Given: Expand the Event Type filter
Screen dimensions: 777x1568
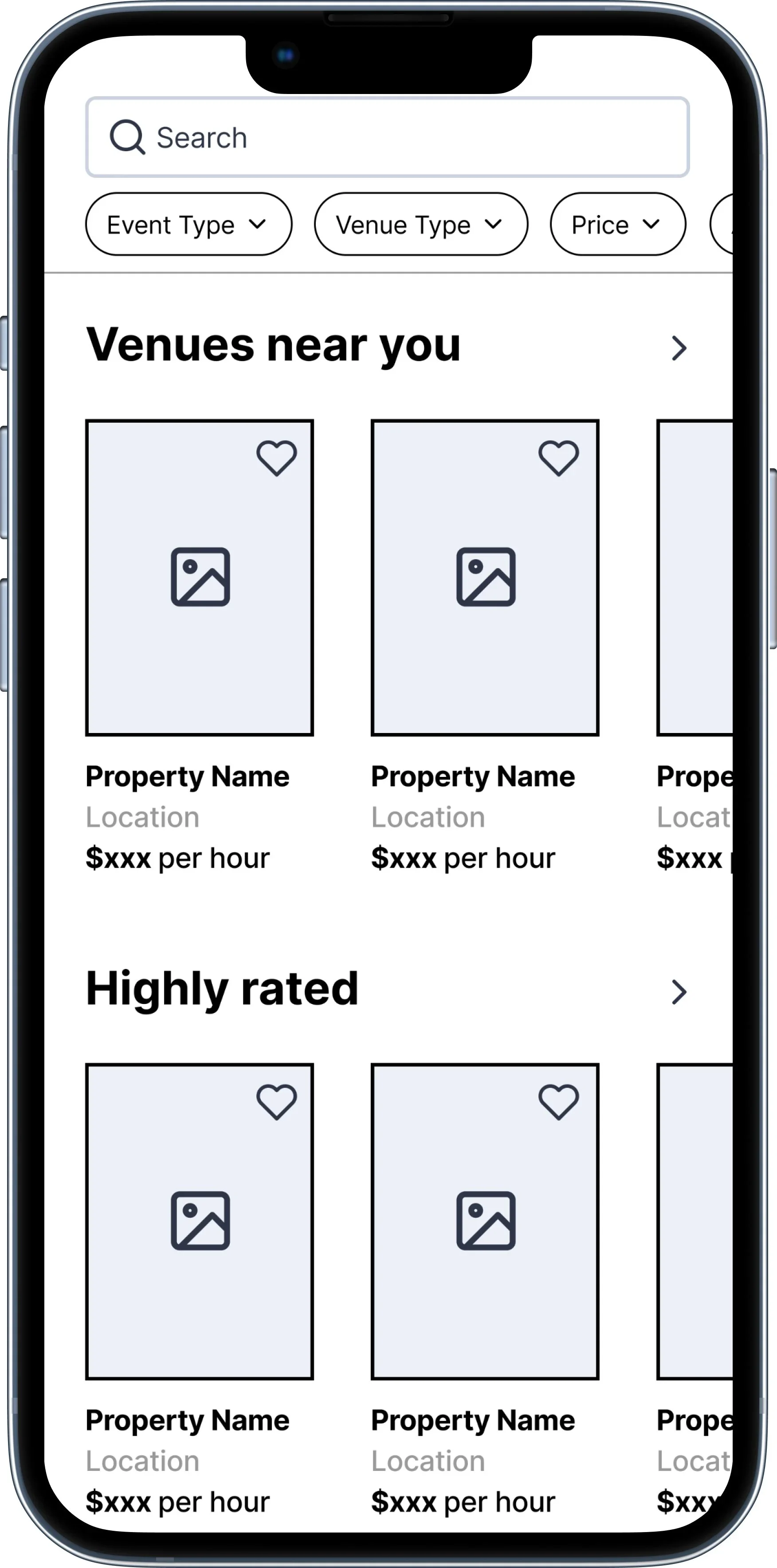Looking at the screenshot, I should tap(189, 225).
